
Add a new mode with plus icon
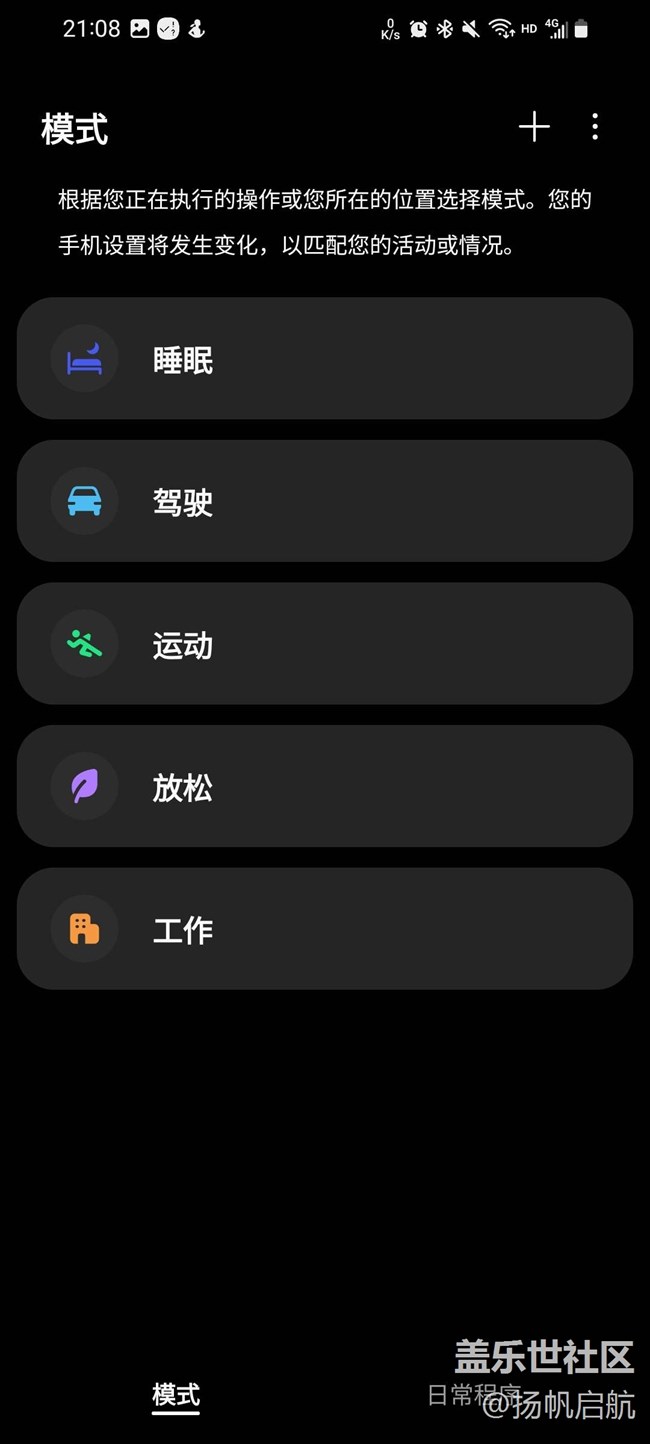(x=534, y=127)
